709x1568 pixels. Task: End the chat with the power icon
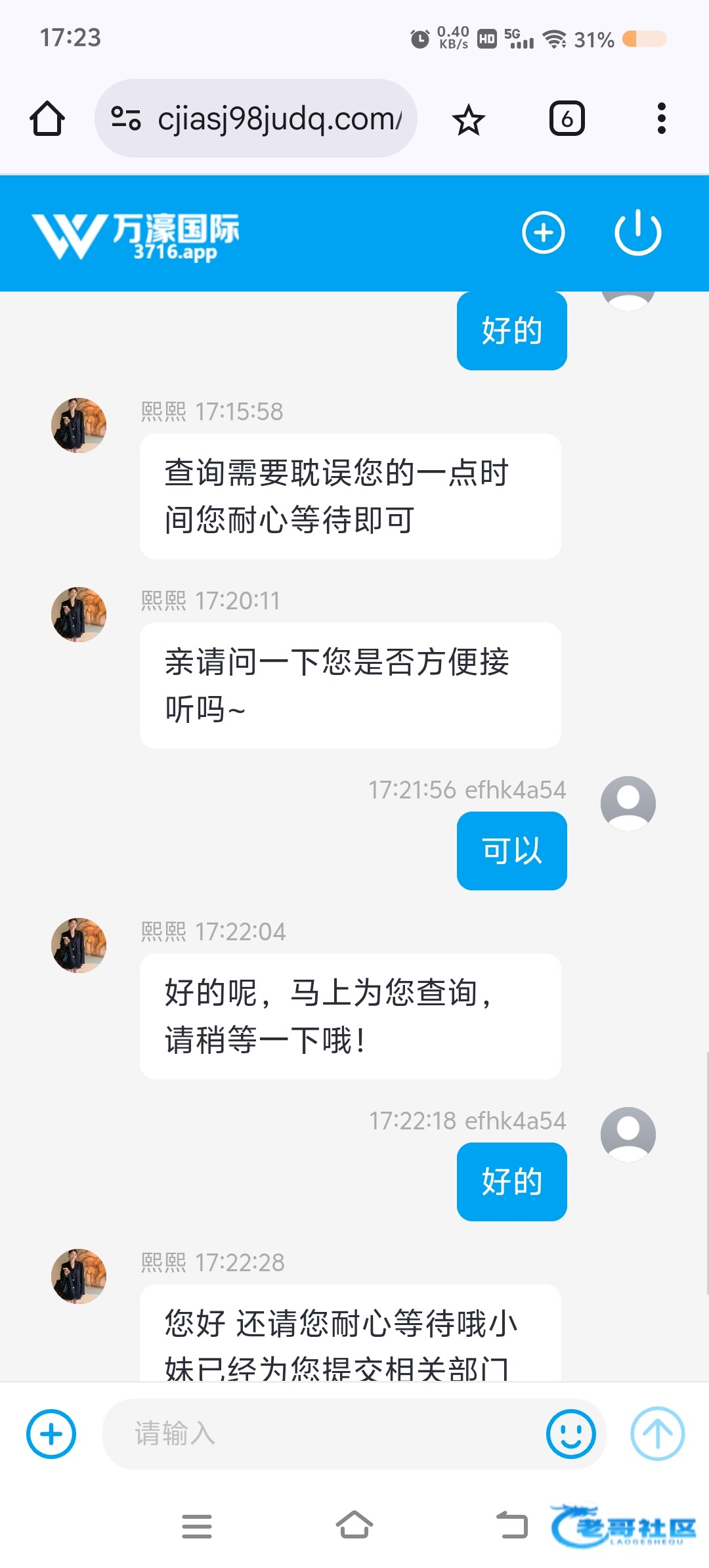coord(637,232)
